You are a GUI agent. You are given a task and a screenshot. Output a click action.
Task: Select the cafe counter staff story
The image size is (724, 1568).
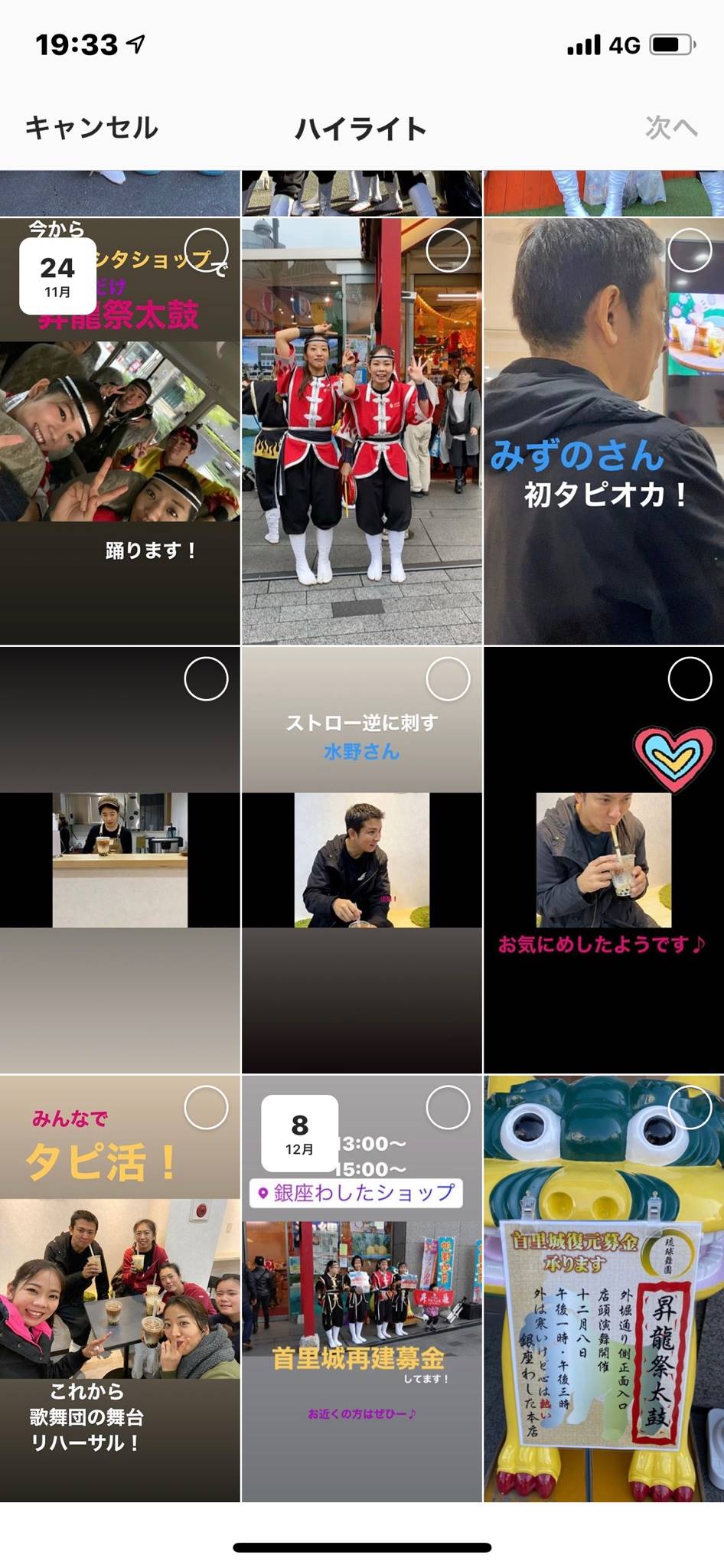(x=119, y=860)
